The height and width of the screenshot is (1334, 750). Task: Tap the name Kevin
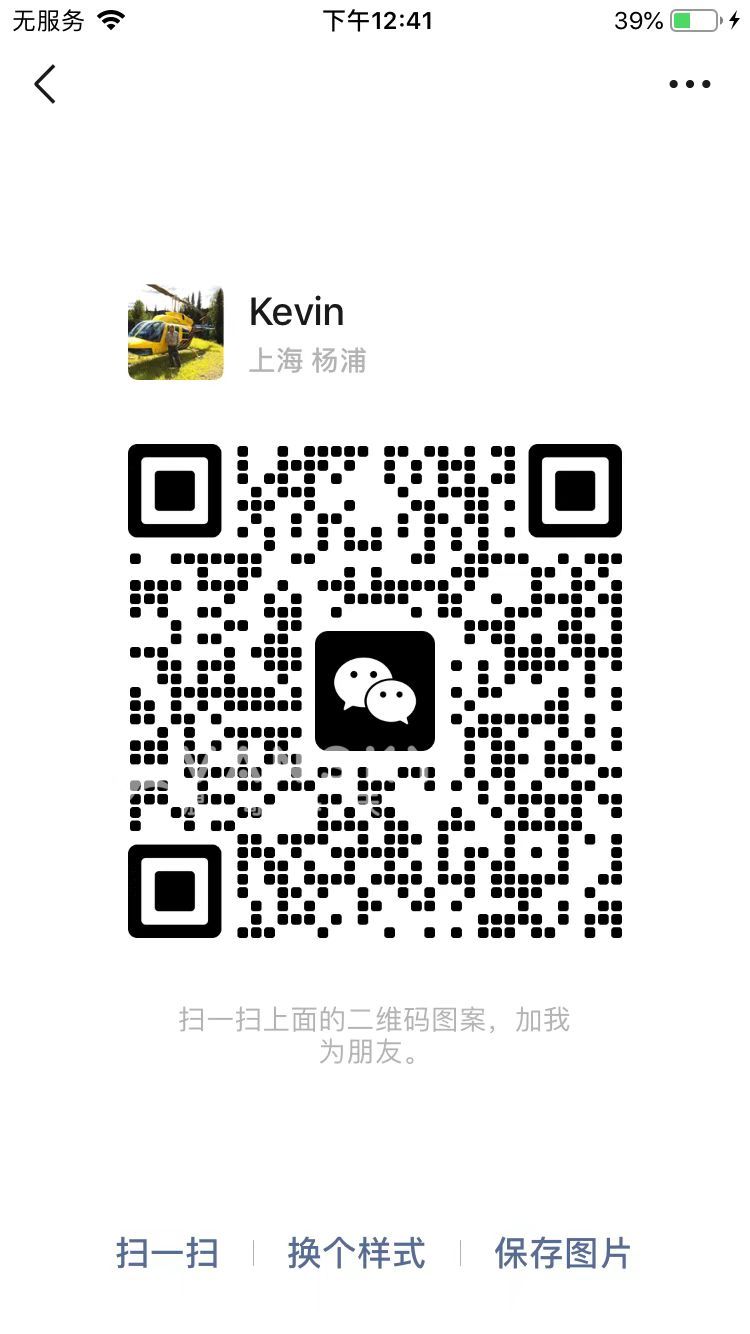coord(296,312)
